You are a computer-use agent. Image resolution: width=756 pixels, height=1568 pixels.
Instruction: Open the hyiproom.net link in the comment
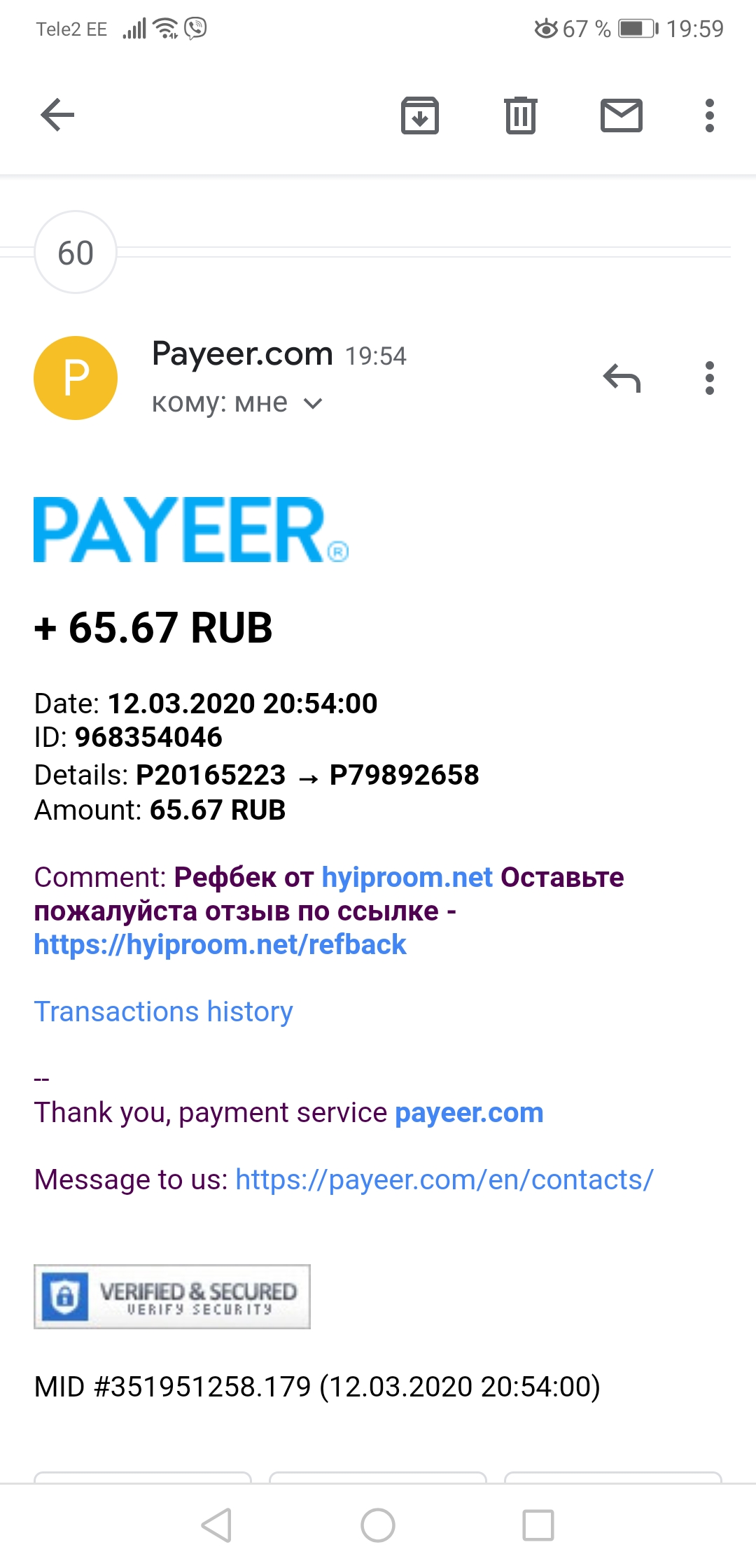407,877
